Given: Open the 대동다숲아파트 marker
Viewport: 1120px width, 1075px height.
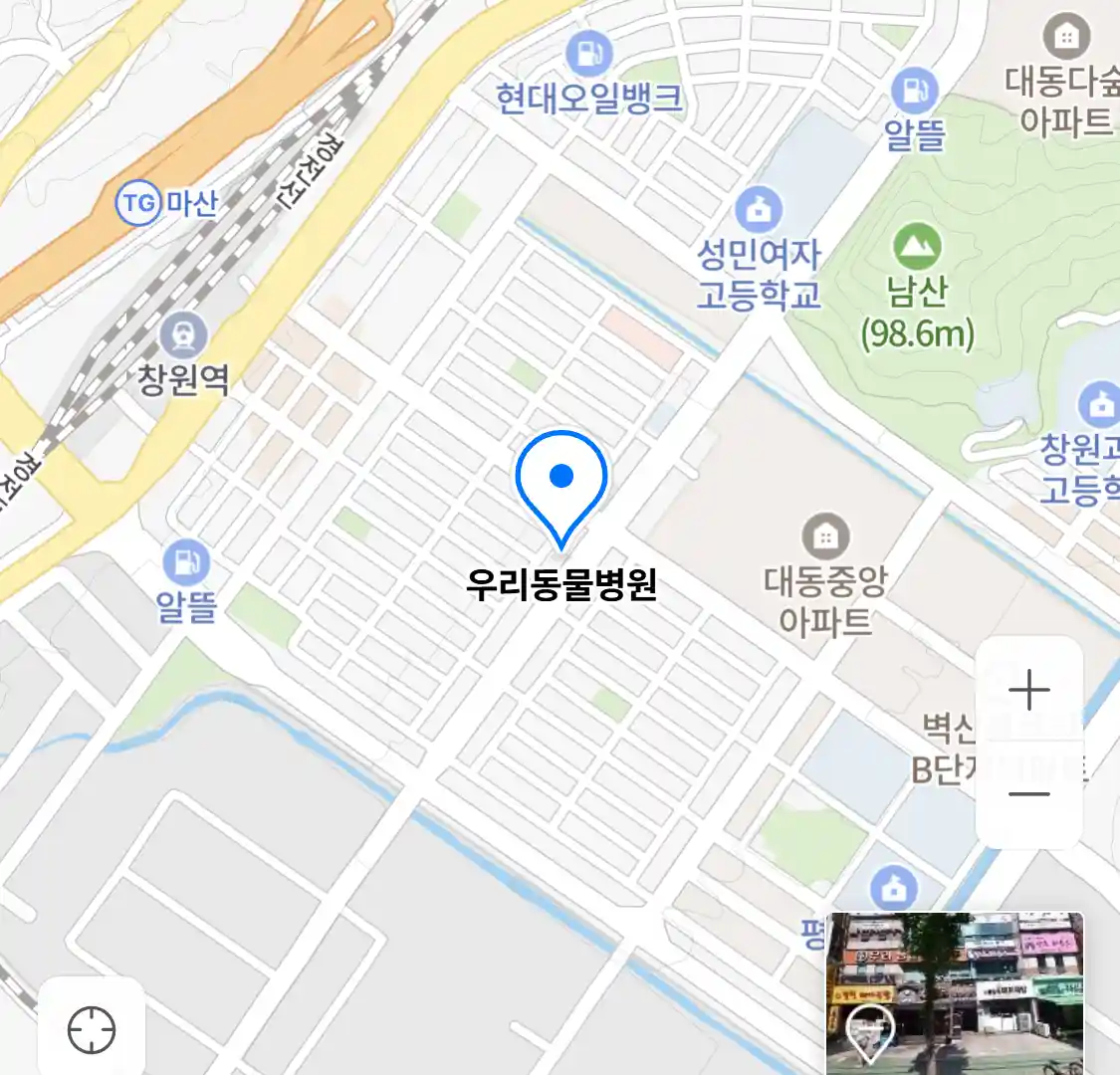Looking at the screenshot, I should pyautogui.click(x=1066, y=38).
